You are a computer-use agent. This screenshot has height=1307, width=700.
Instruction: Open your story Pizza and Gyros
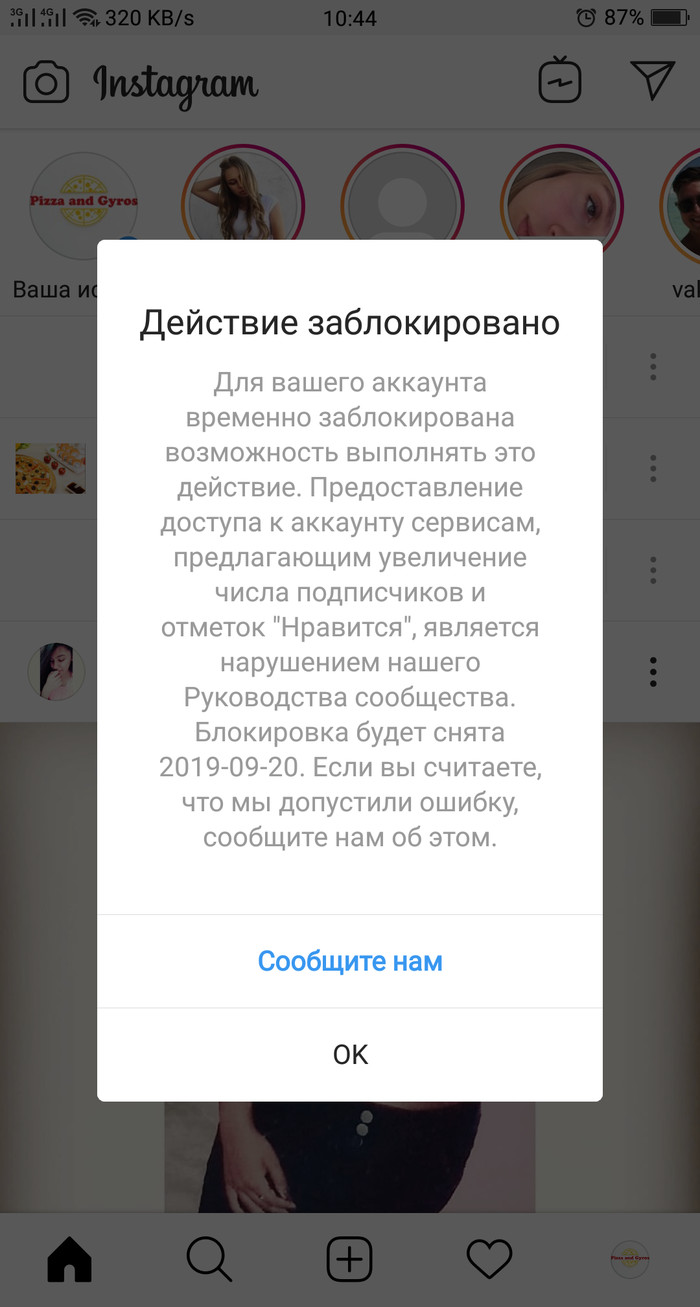[x=84, y=206]
